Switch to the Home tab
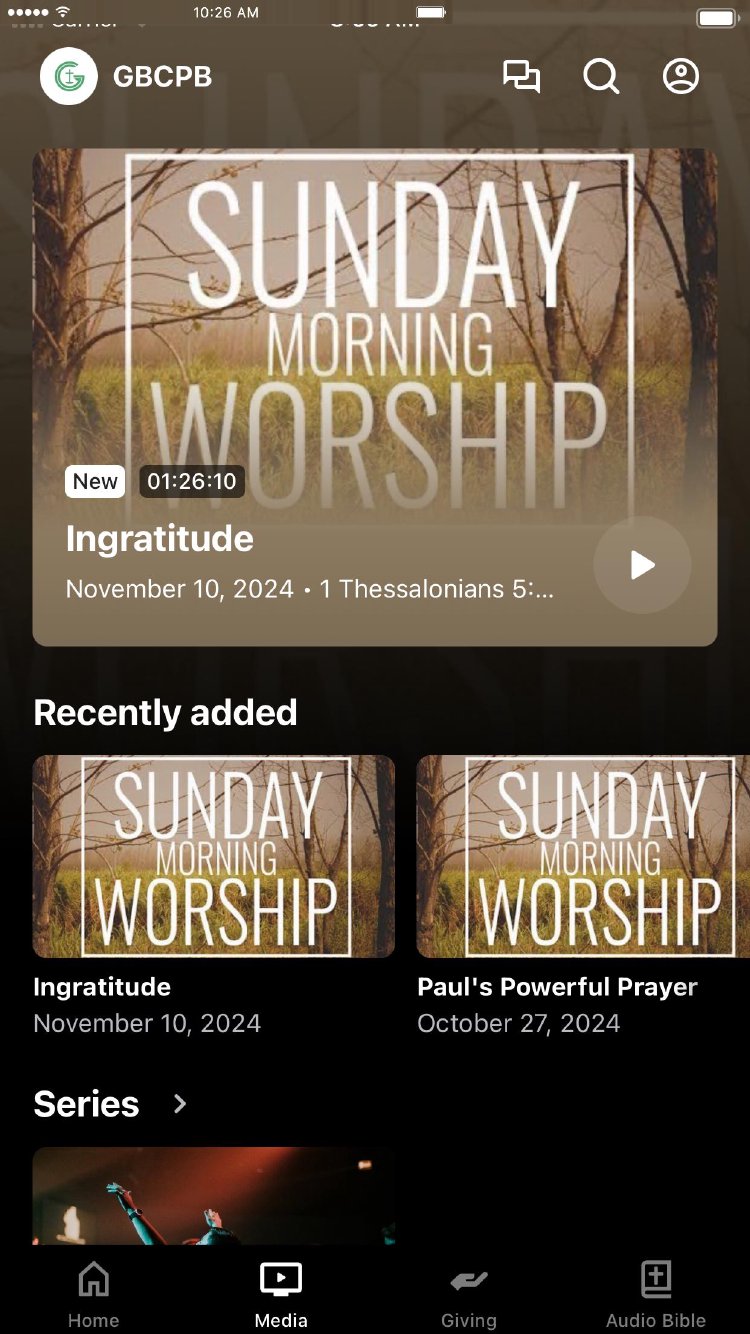Screen dimensions: 750x1334 (x=93, y=1295)
